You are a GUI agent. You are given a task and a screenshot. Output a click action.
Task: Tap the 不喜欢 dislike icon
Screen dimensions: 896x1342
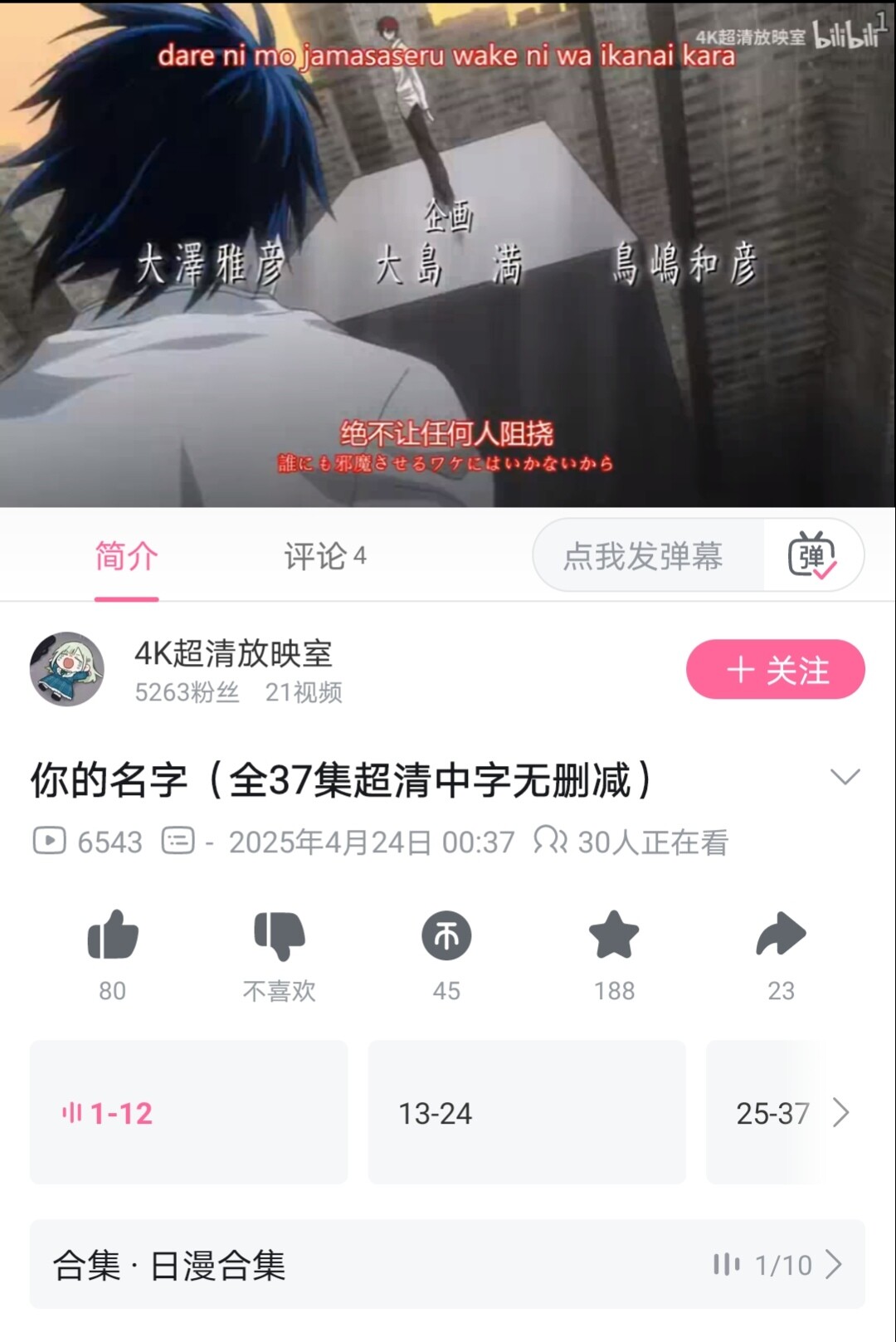pyautogui.click(x=280, y=936)
